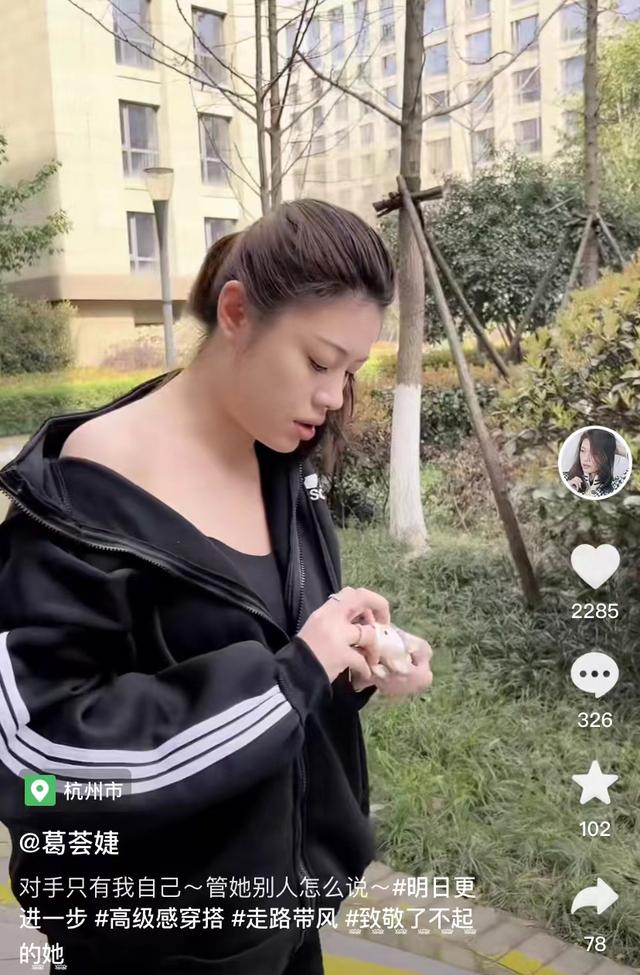Viewport: 640px width, 975px height.
Task: Open the 杭州市 location tag
Action: click(75, 790)
